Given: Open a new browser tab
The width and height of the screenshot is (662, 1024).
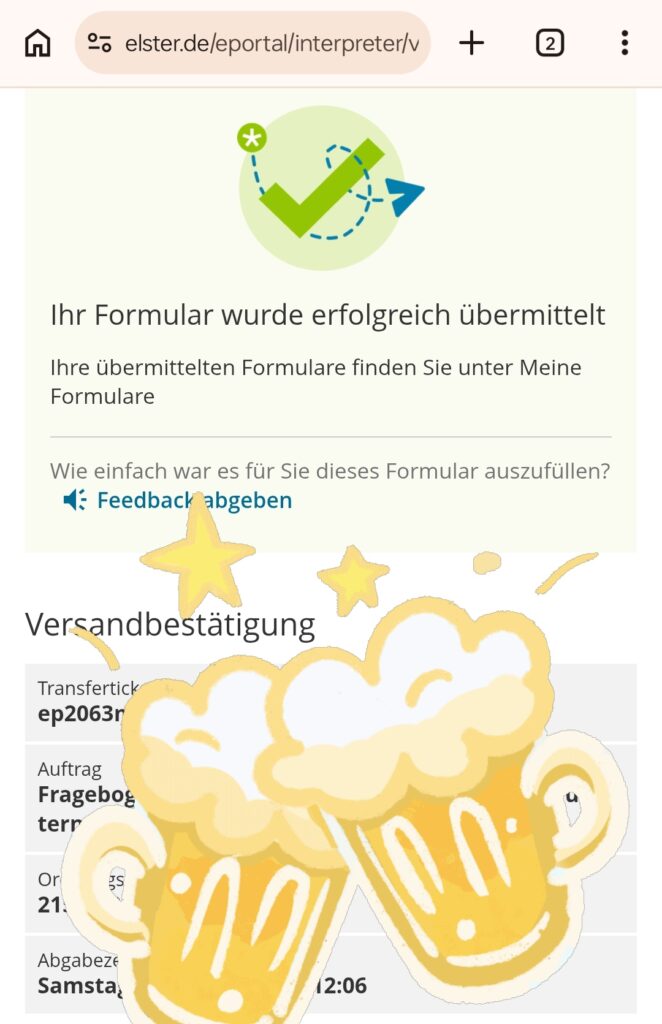Looking at the screenshot, I should (471, 43).
